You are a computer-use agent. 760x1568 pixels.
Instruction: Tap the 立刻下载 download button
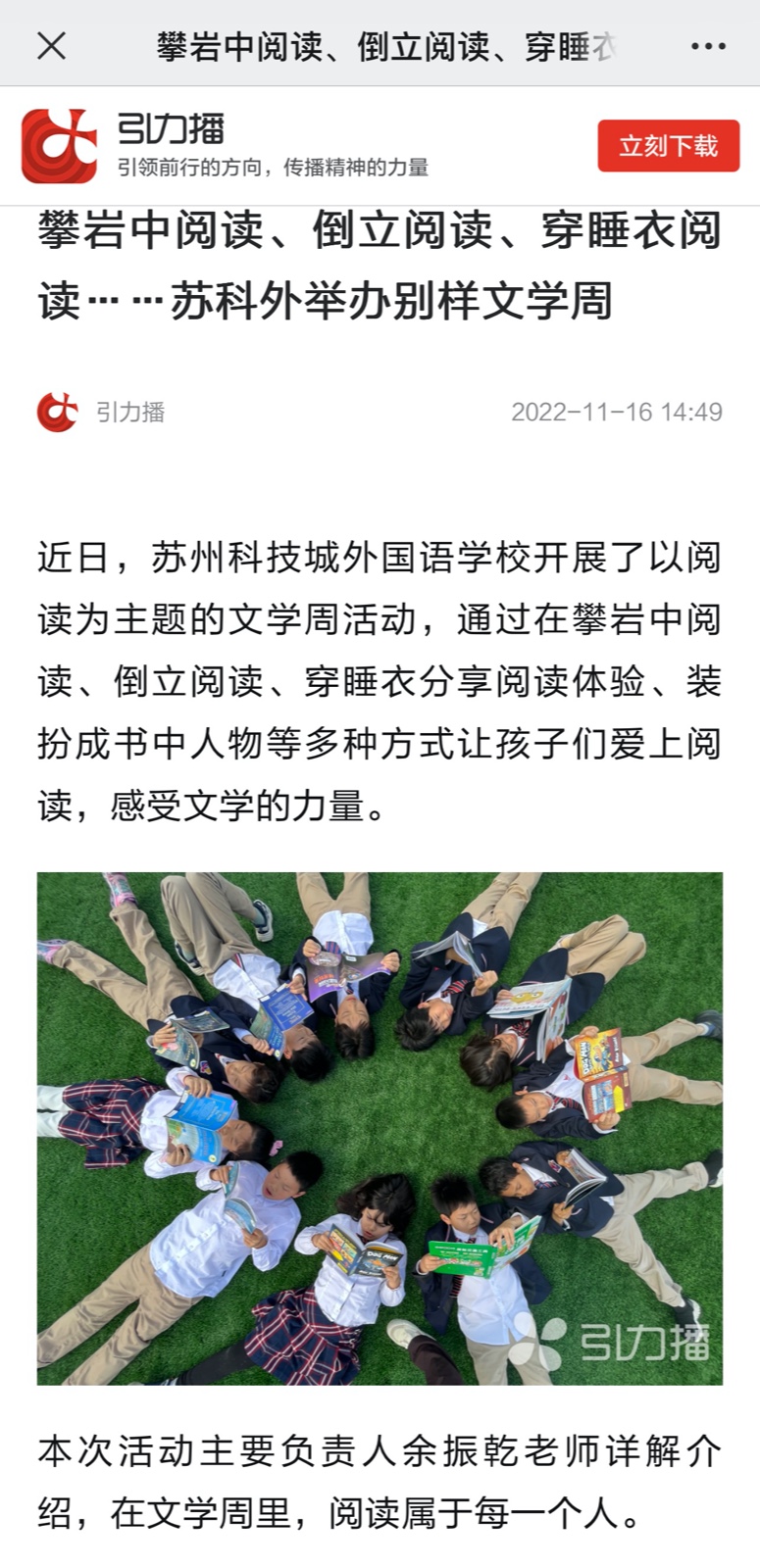tap(668, 146)
